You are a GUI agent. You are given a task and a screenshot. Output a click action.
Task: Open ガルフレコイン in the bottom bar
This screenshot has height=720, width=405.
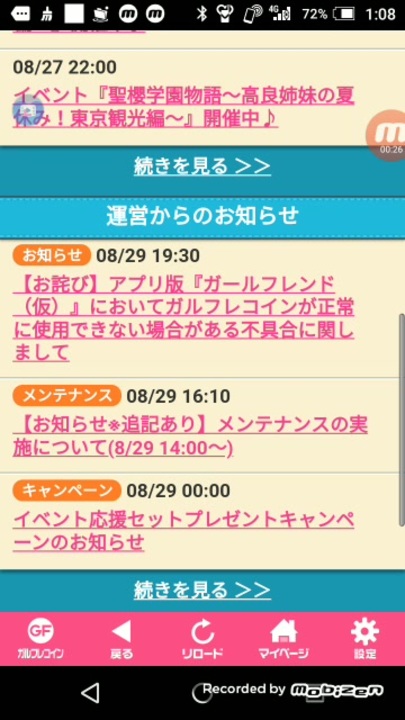tap(40, 639)
